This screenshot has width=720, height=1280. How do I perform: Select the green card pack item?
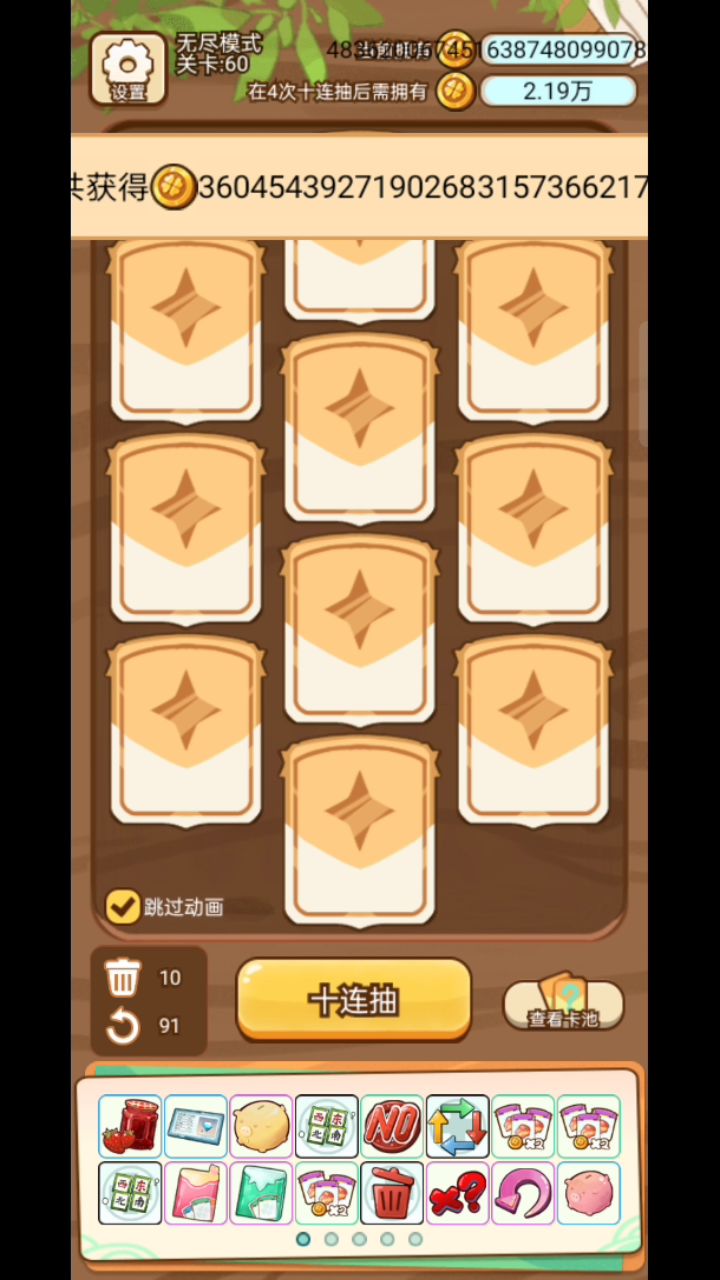[x=261, y=1193]
